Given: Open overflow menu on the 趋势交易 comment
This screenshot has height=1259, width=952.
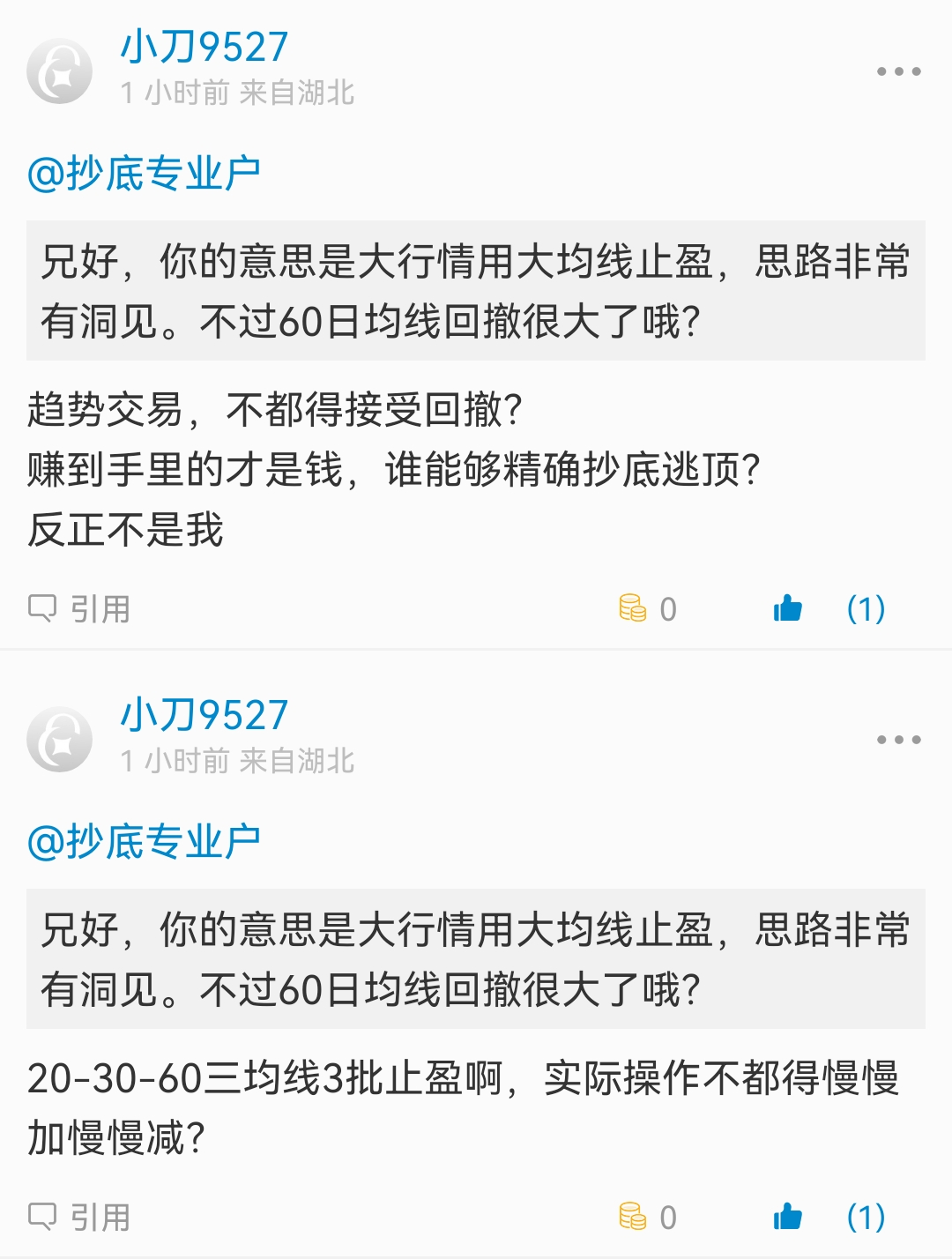Looking at the screenshot, I should [898, 71].
